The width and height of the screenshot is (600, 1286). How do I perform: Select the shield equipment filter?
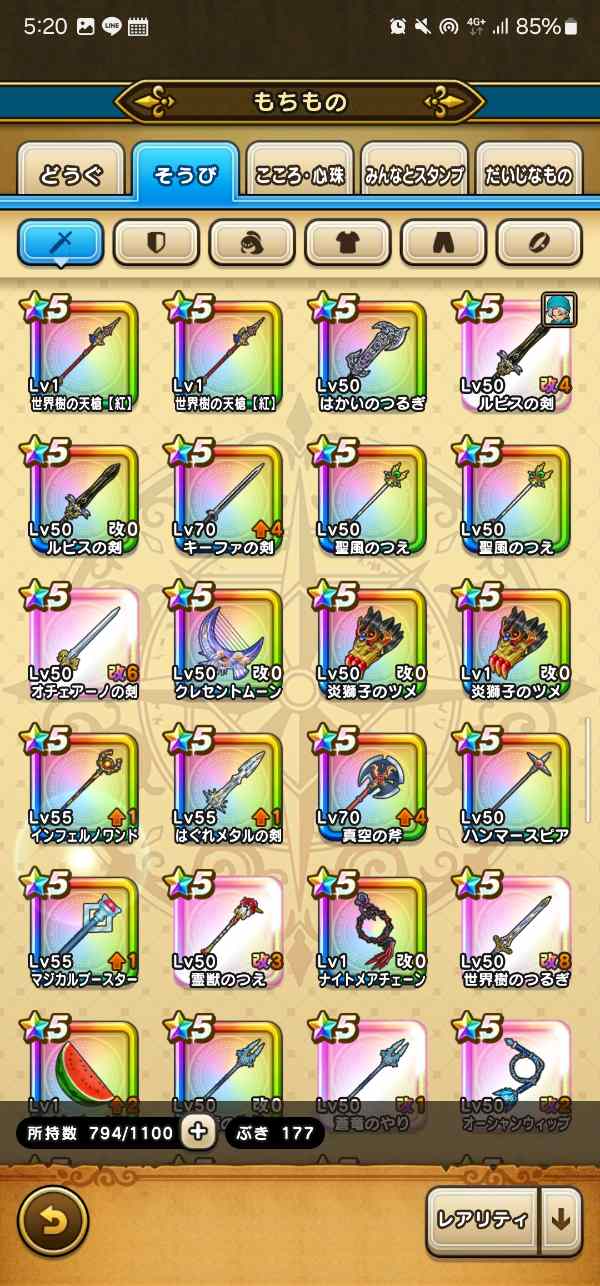click(x=156, y=242)
